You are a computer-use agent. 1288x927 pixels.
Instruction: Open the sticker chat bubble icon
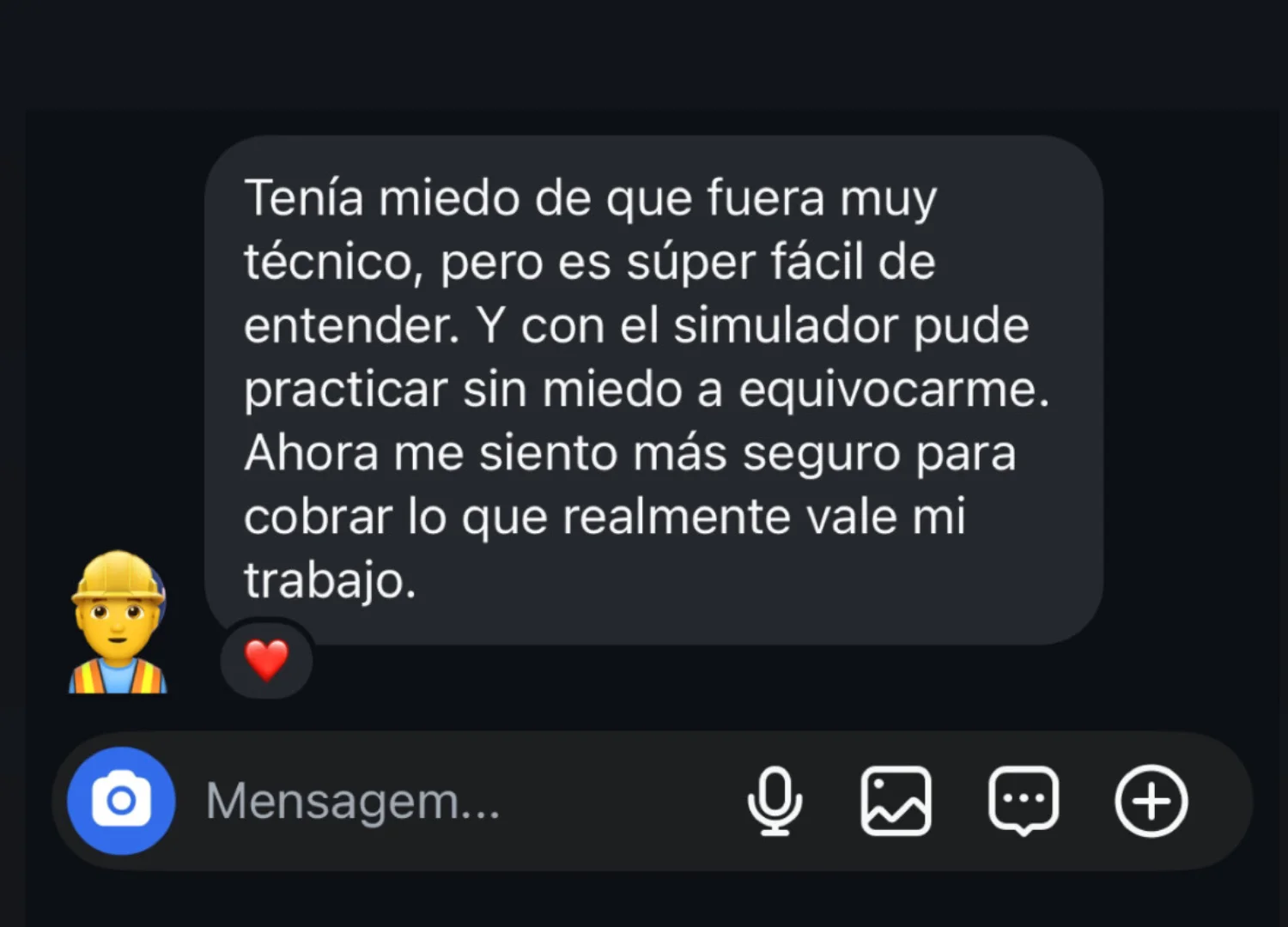pos(1024,801)
